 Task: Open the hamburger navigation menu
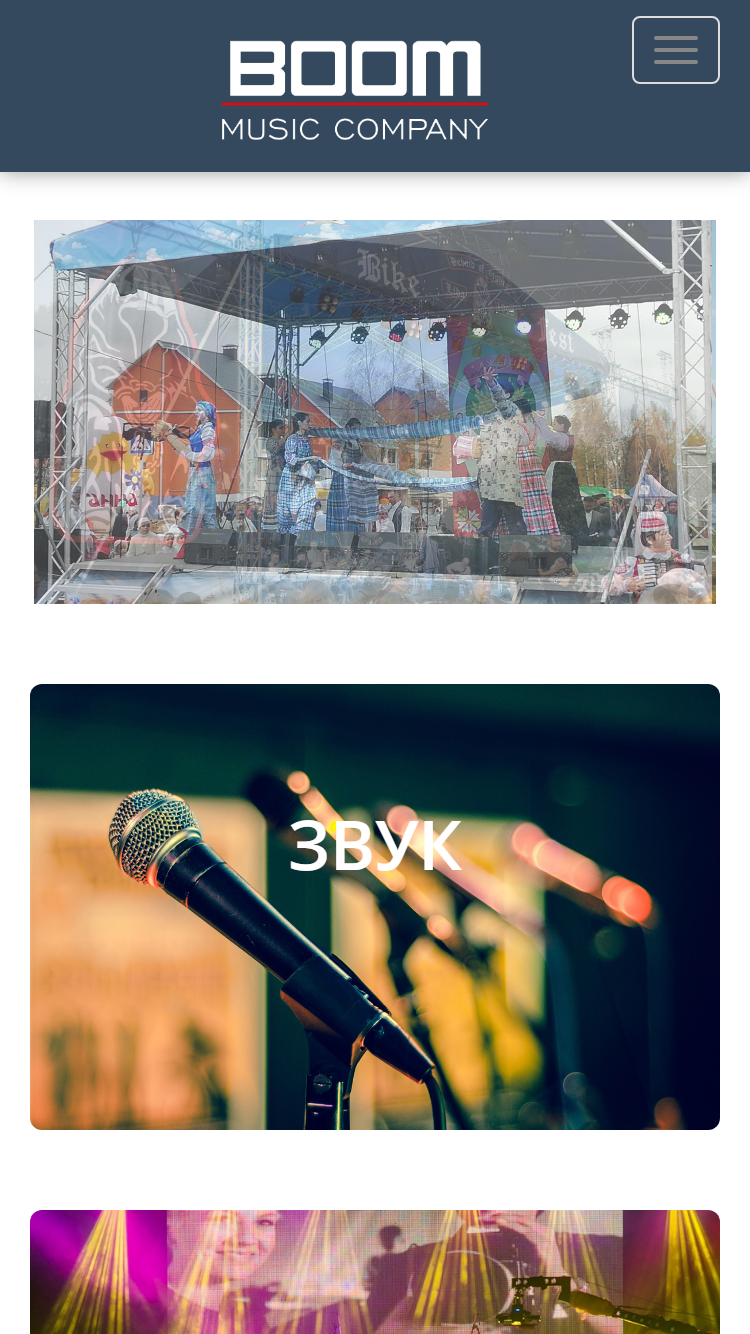[676, 50]
